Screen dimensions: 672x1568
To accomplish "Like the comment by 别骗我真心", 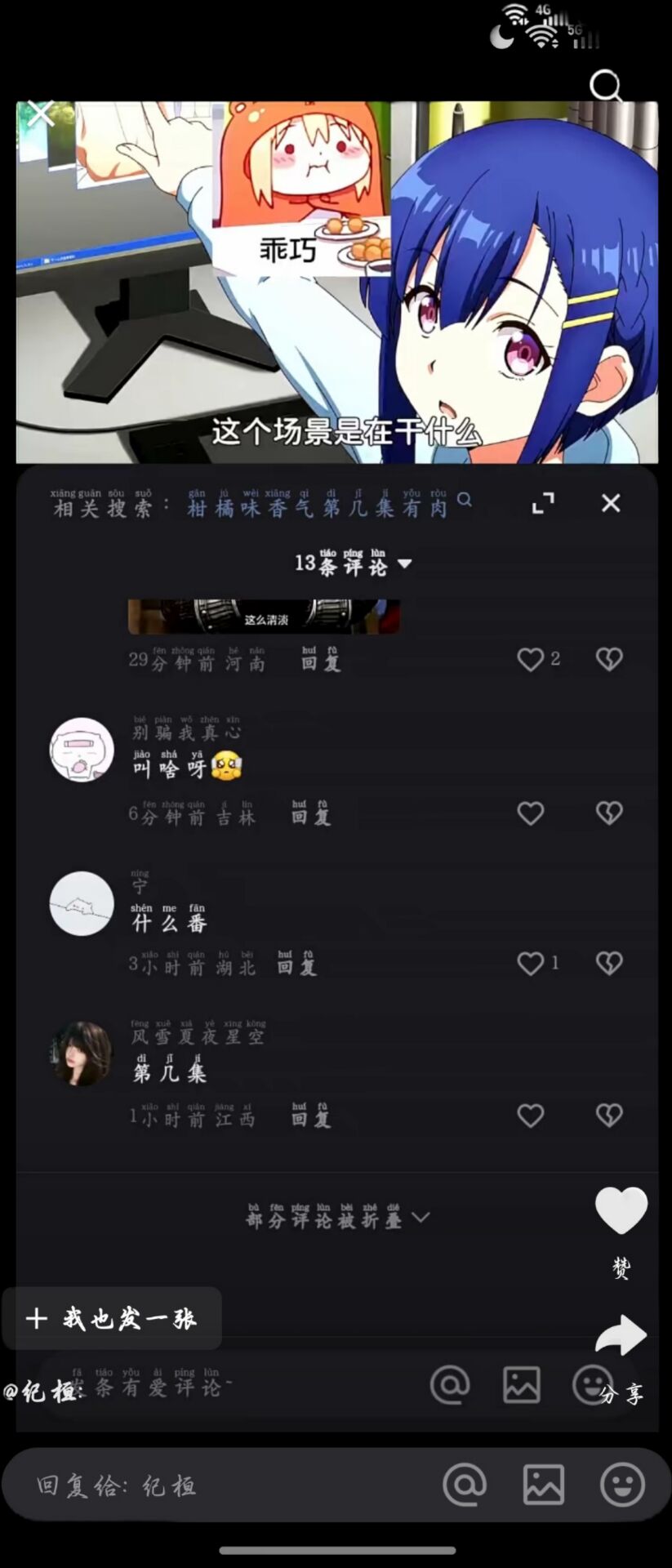I will pos(531,813).
